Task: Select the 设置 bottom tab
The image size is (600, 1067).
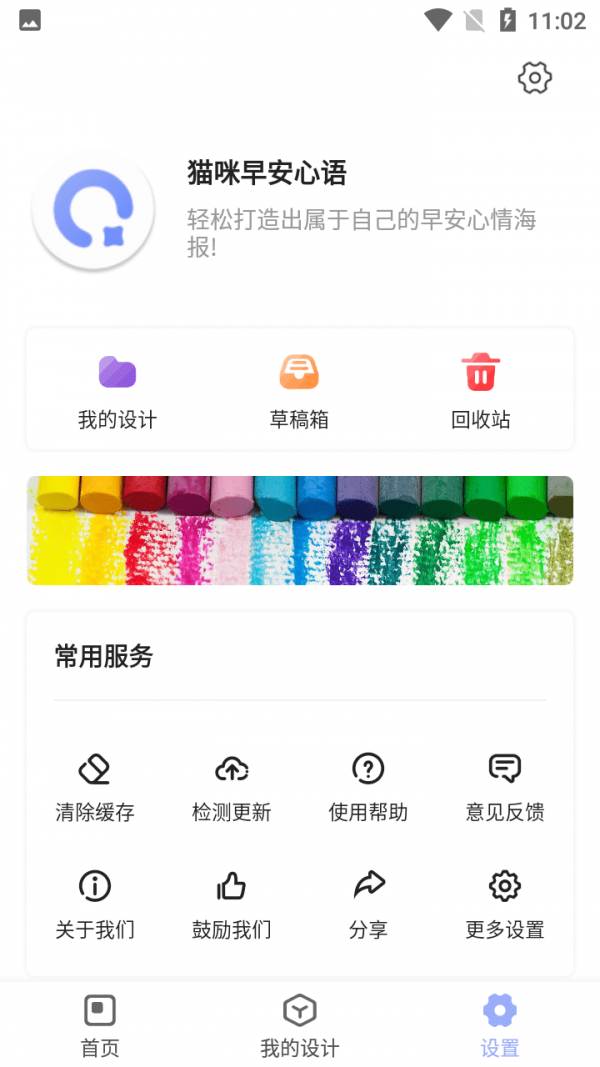Action: pos(500,1025)
